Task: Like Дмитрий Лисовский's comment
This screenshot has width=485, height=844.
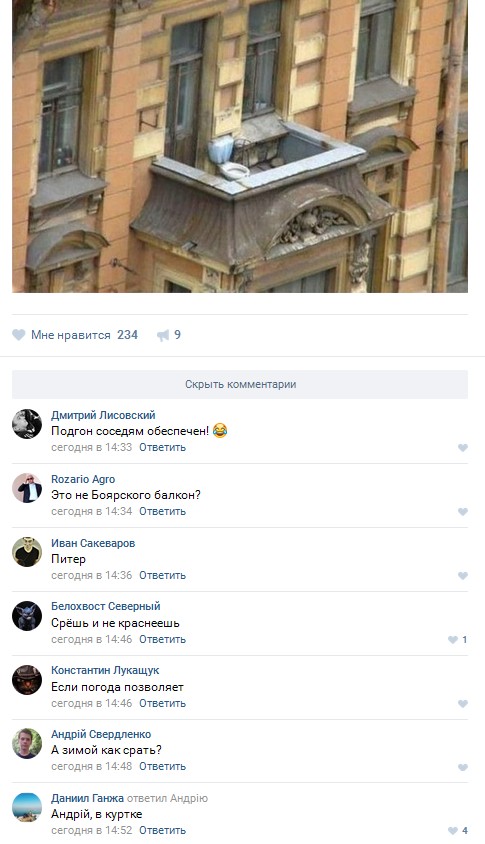Action: tap(462, 447)
